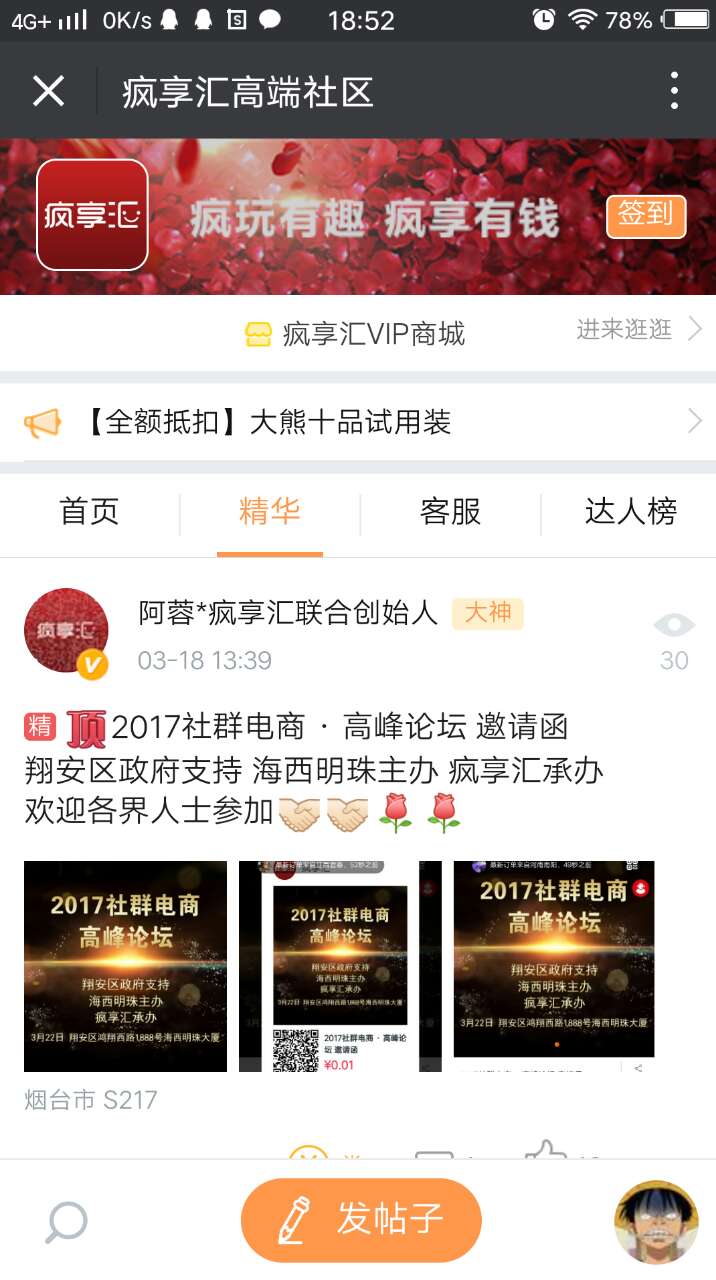This screenshot has width=716, height=1280.
Task: Open the 全额抵扣 大熊十品试用装 announcement
Action: [x=357, y=422]
